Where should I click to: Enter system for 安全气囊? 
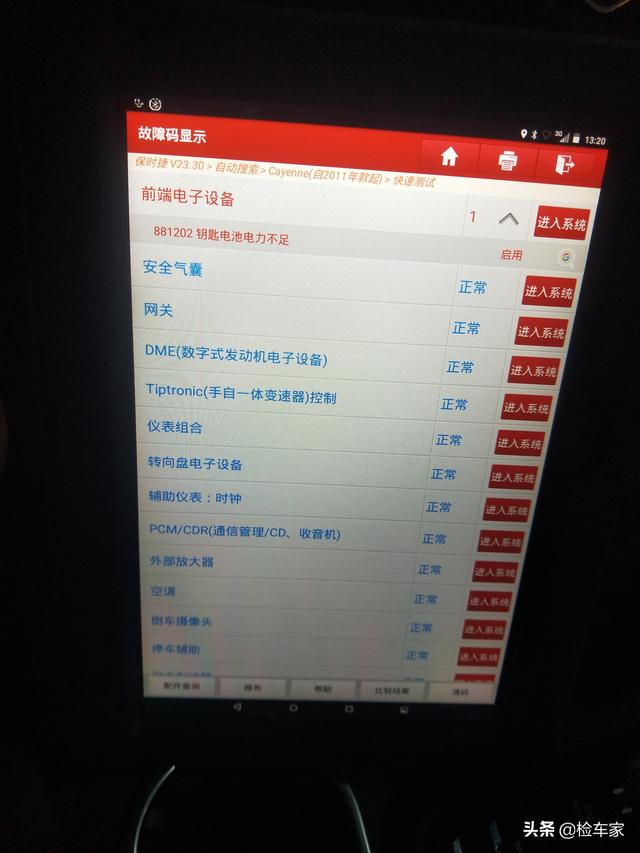[x=549, y=292]
